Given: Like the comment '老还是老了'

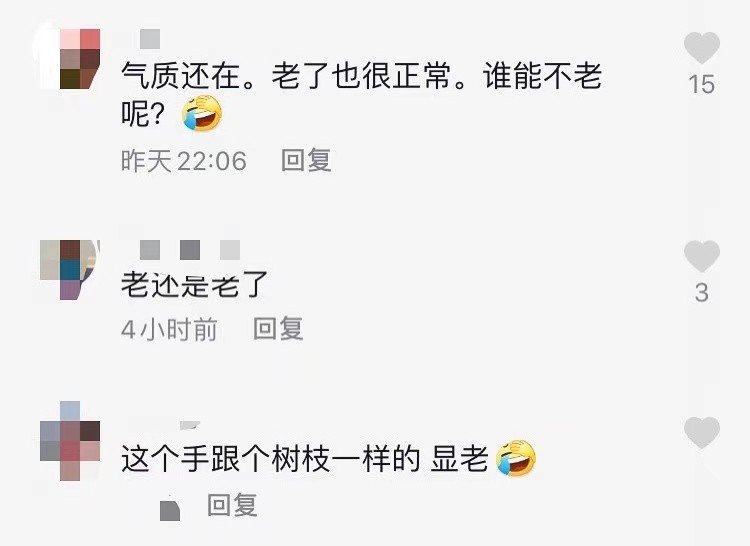Looking at the screenshot, I should 702,256.
